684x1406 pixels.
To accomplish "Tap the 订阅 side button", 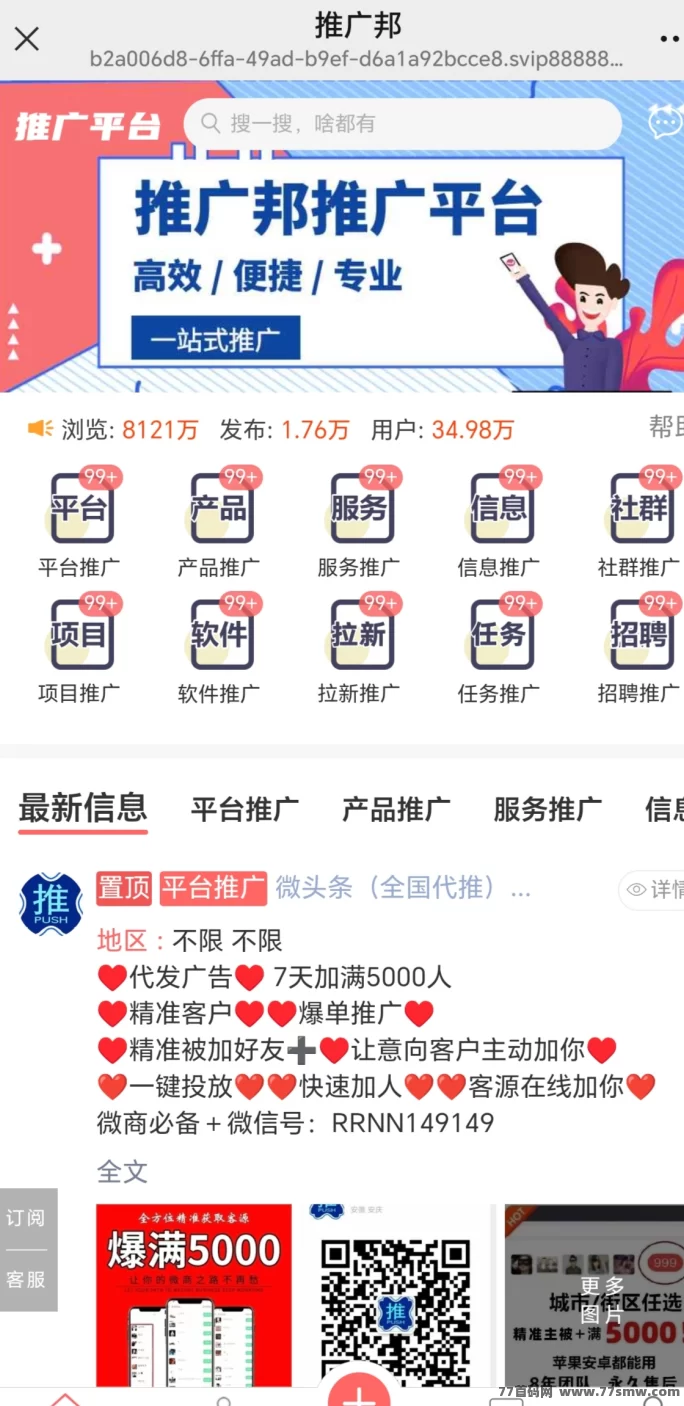I will (27, 1218).
